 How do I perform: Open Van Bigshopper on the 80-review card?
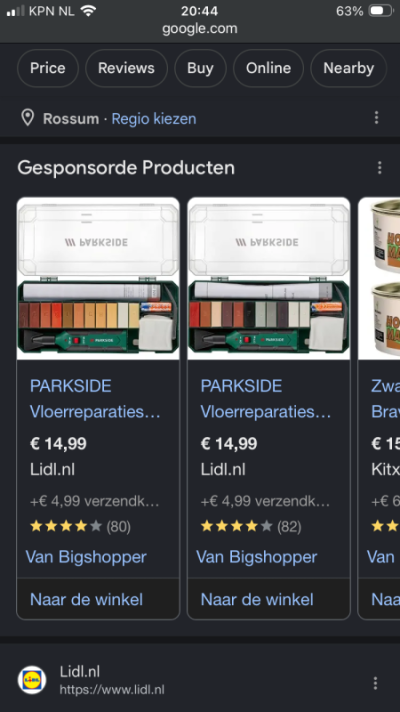click(x=86, y=557)
